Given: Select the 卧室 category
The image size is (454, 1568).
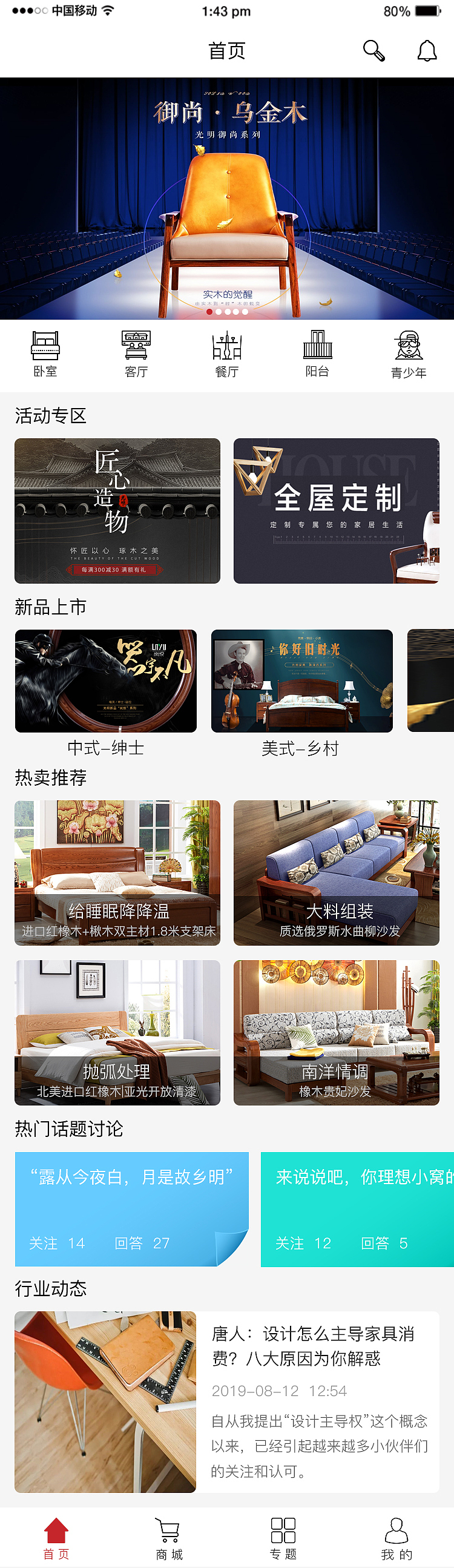Looking at the screenshot, I should 45,354.
